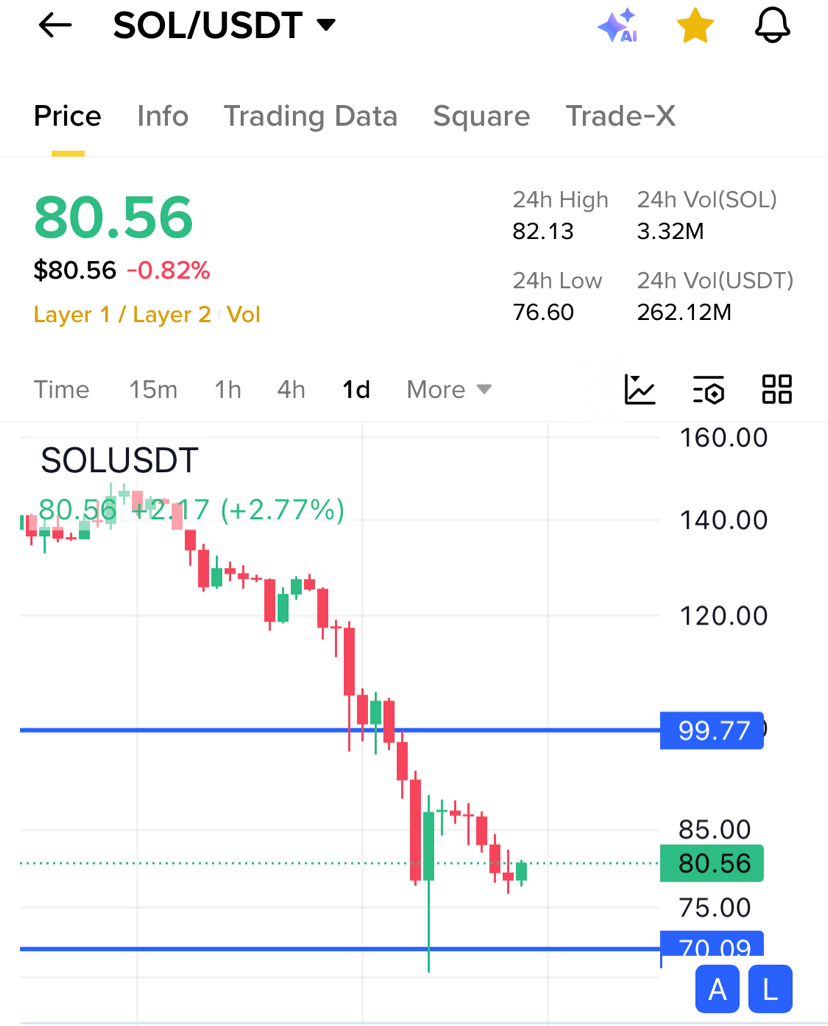
Task: Toggle the L log-scale button
Action: (x=770, y=990)
